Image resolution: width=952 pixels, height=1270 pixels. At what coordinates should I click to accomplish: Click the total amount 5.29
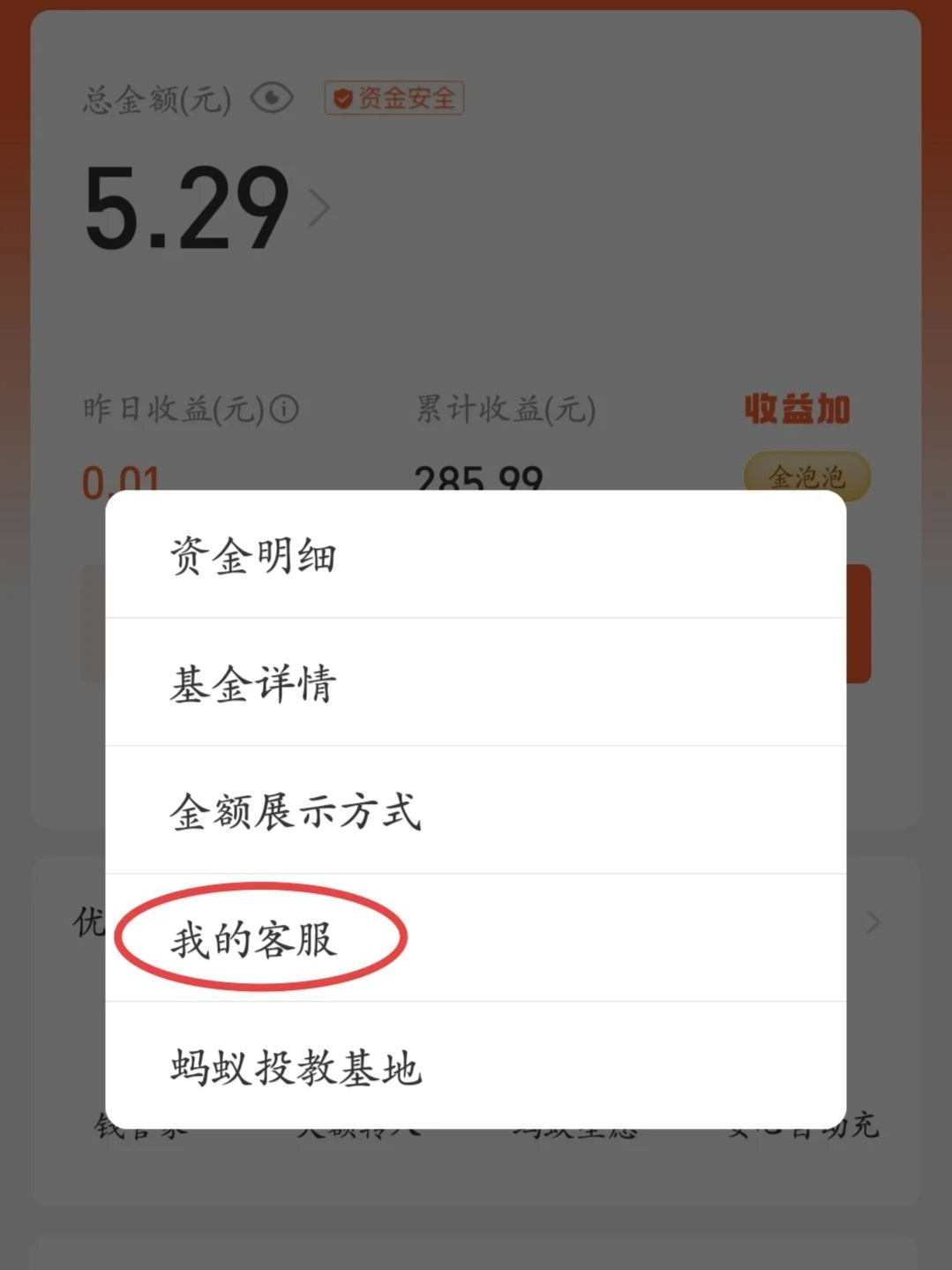tap(185, 209)
